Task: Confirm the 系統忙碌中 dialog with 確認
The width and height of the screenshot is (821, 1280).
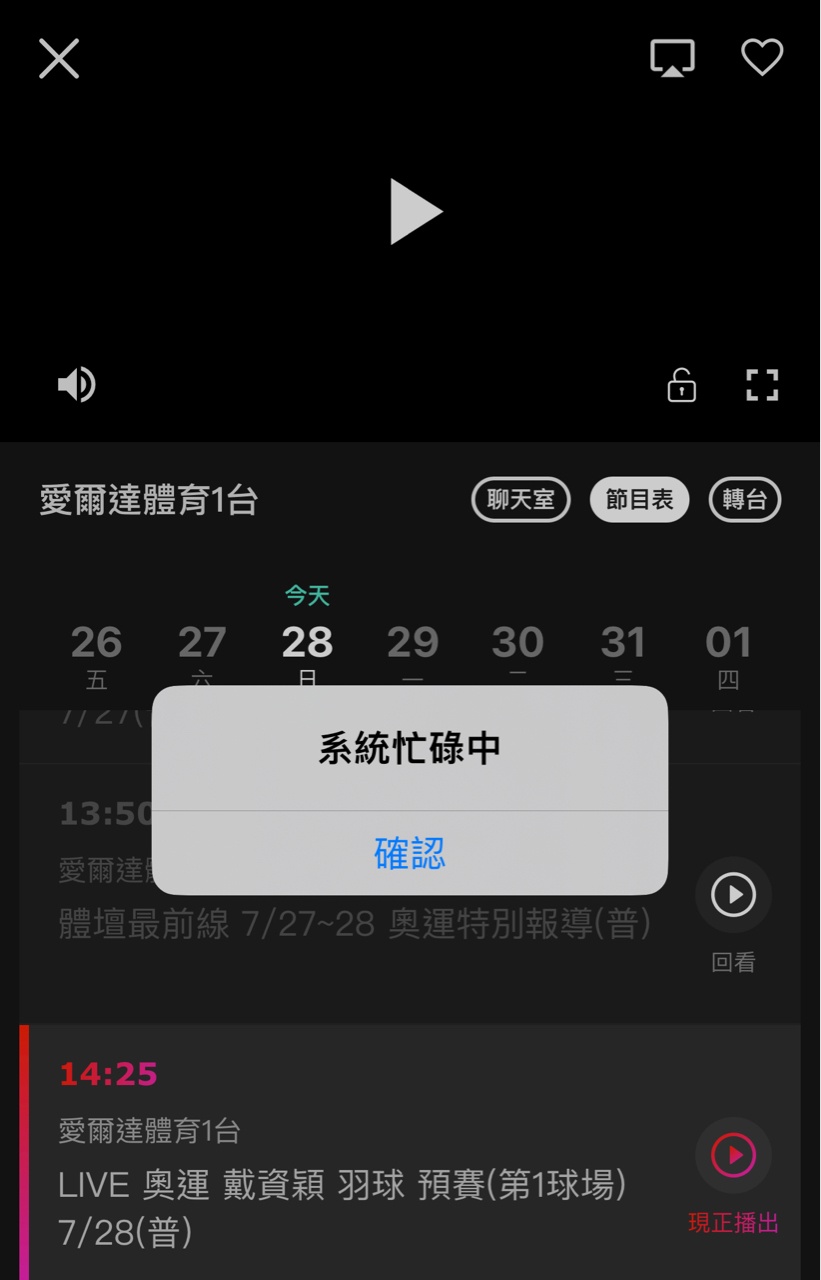Action: (x=410, y=853)
